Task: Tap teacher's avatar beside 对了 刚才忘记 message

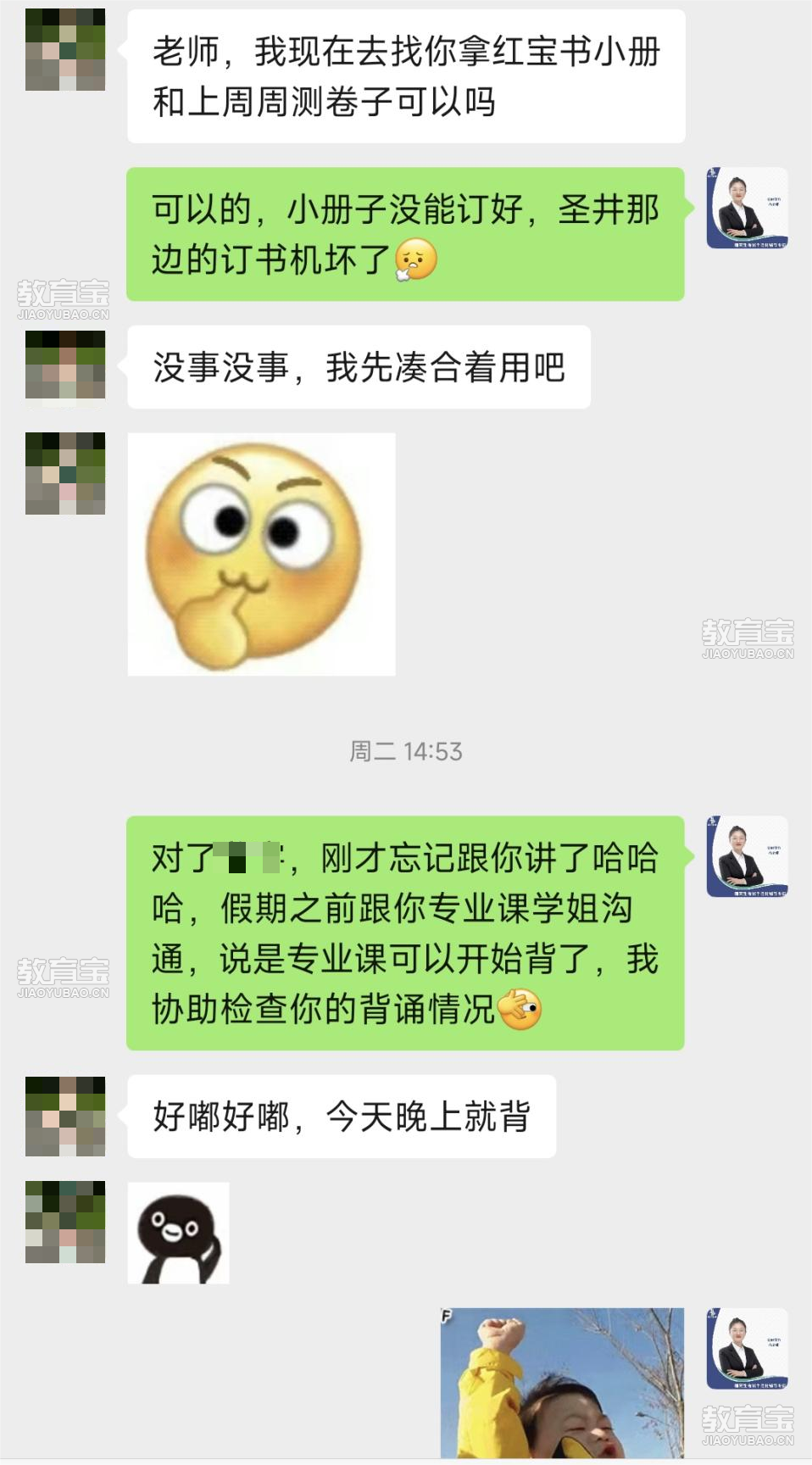Action: tap(747, 856)
